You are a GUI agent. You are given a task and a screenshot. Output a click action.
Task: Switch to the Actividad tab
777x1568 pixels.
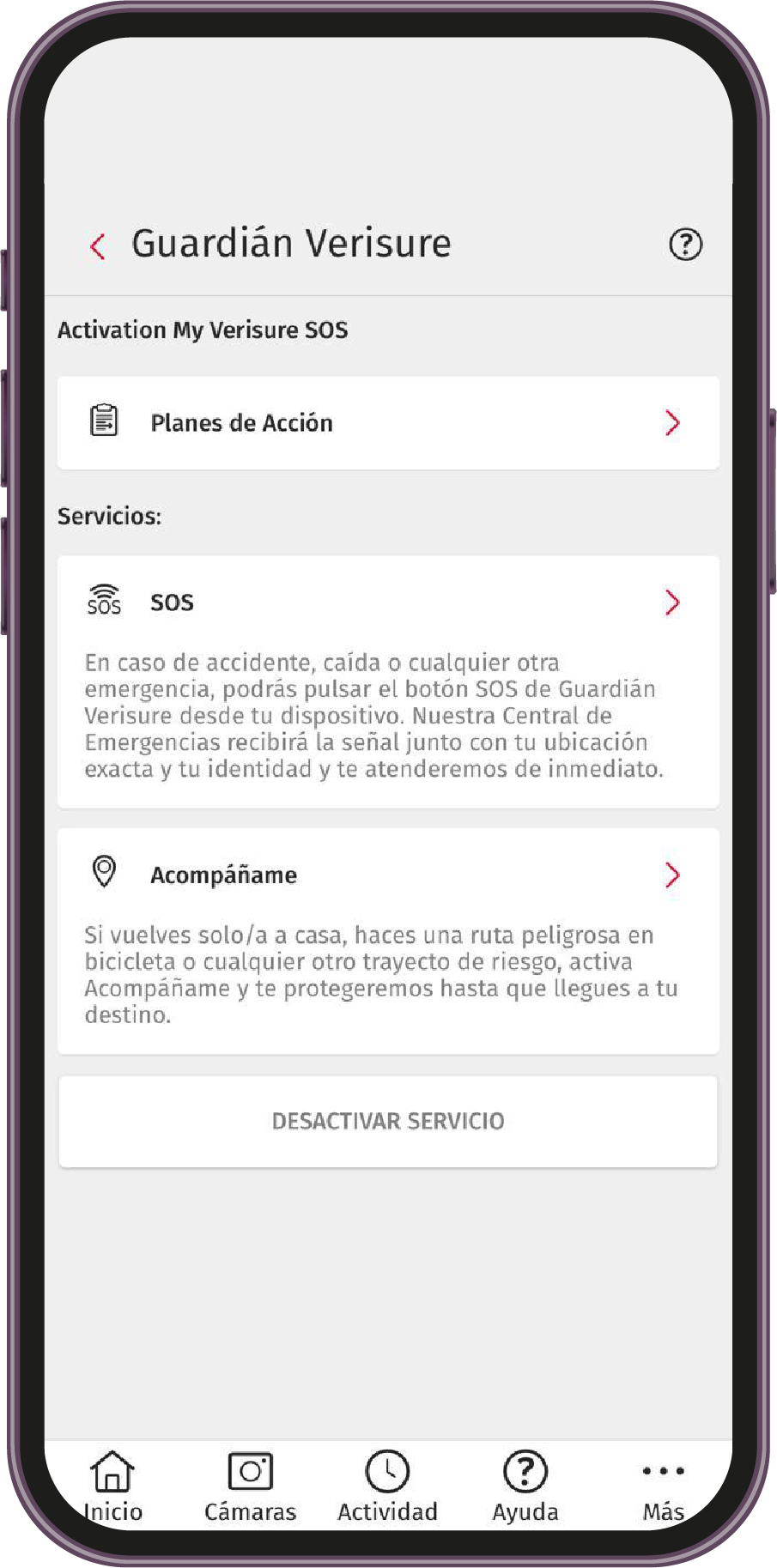387,1487
